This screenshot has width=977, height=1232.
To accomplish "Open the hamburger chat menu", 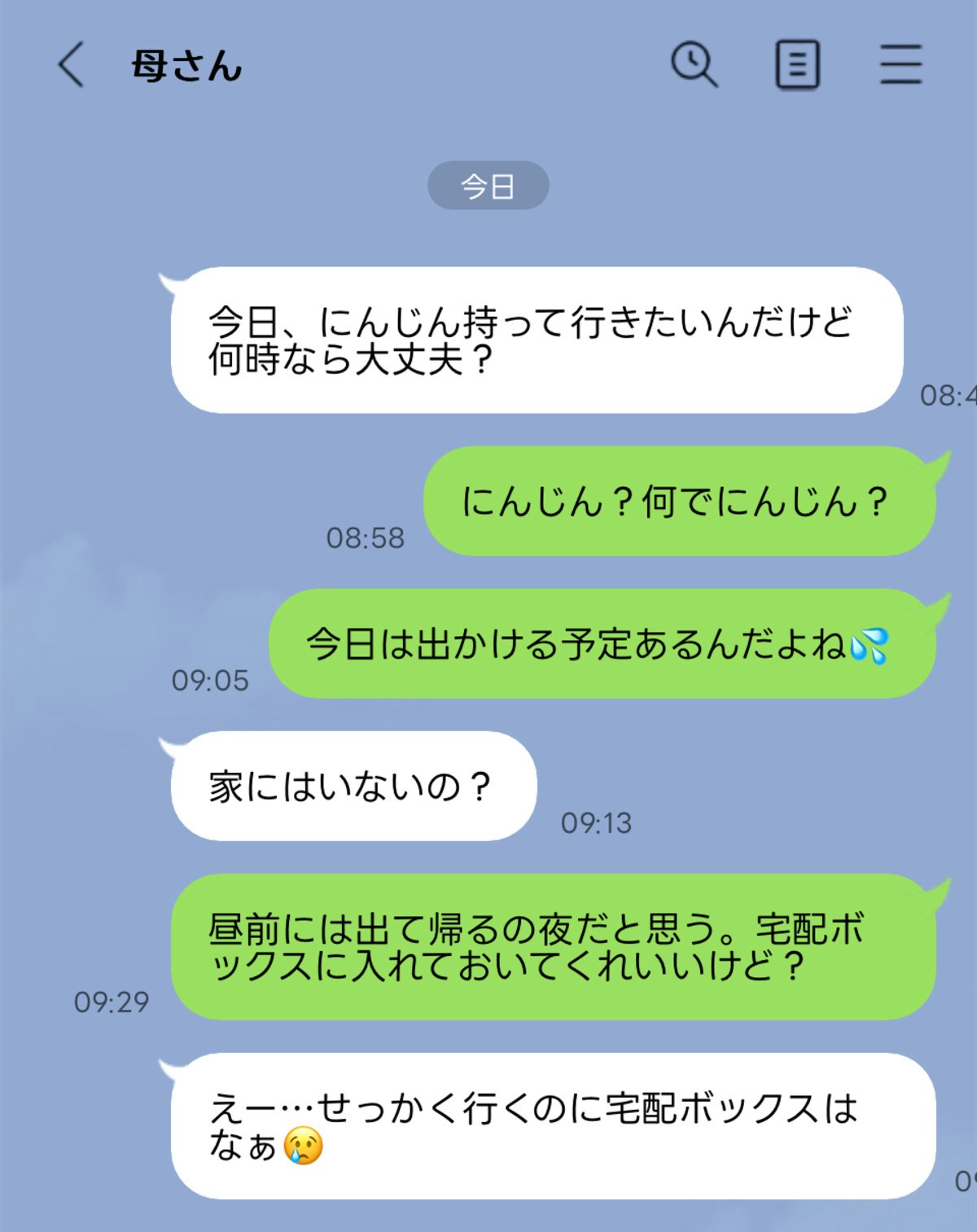I will click(900, 65).
